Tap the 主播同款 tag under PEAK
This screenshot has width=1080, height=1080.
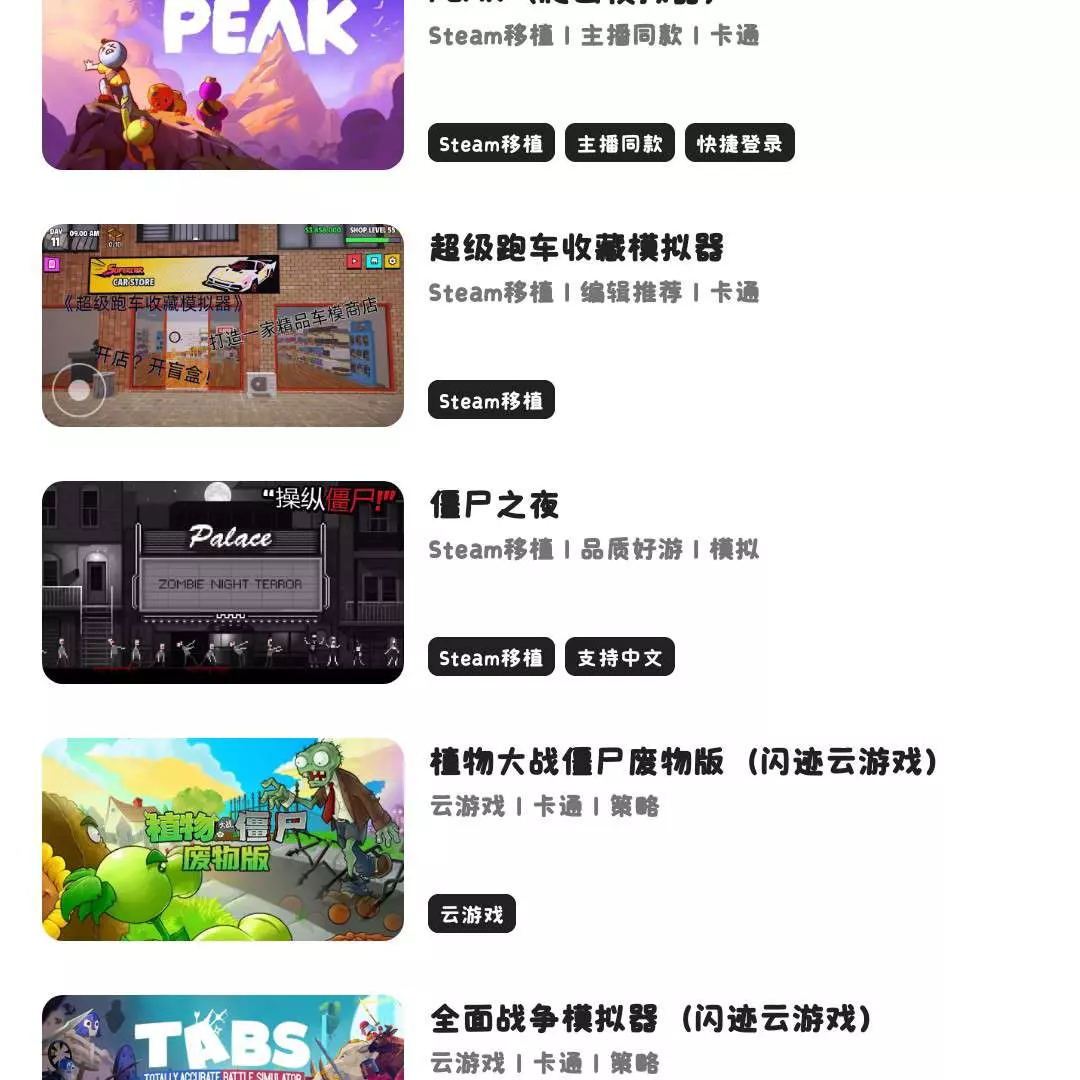(x=619, y=143)
